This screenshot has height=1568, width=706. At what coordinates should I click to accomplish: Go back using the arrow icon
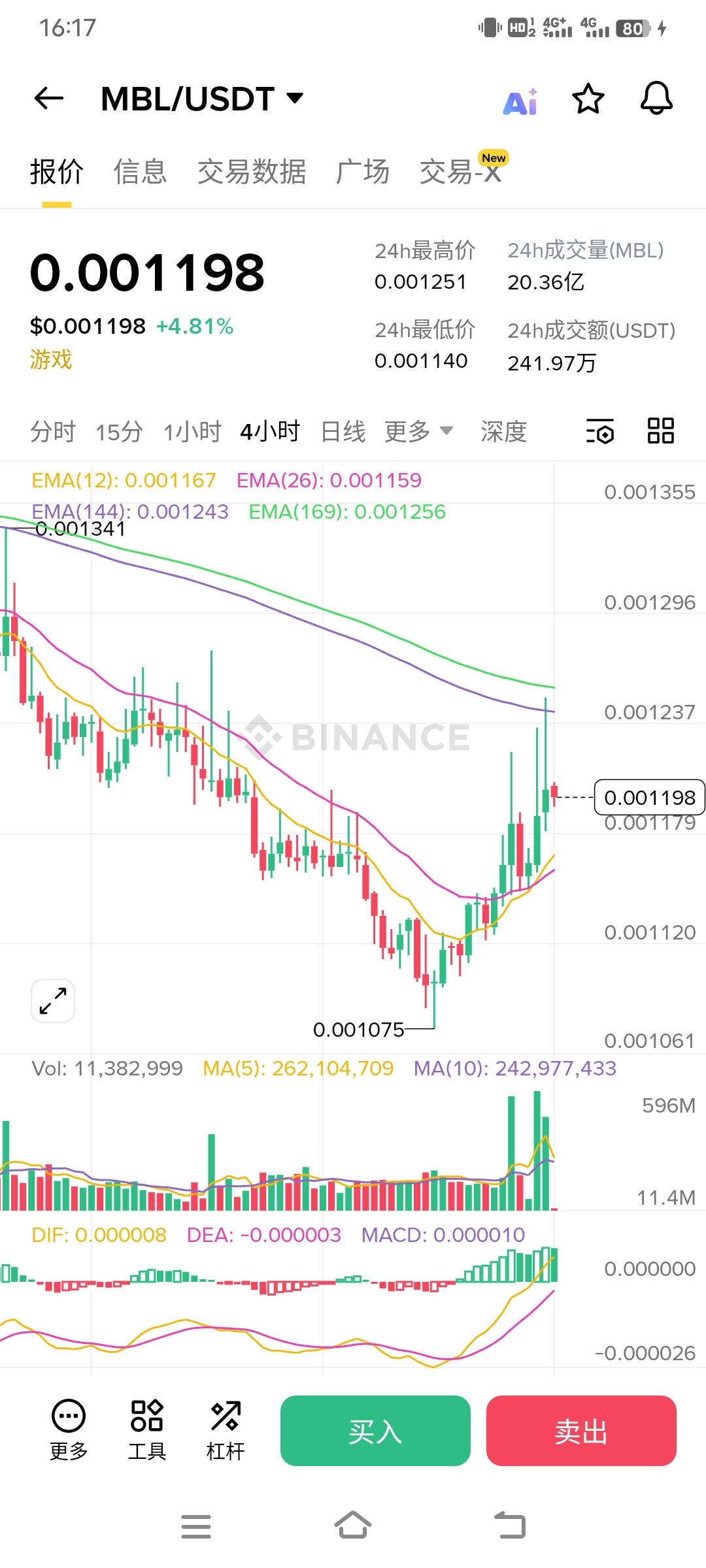click(x=49, y=99)
